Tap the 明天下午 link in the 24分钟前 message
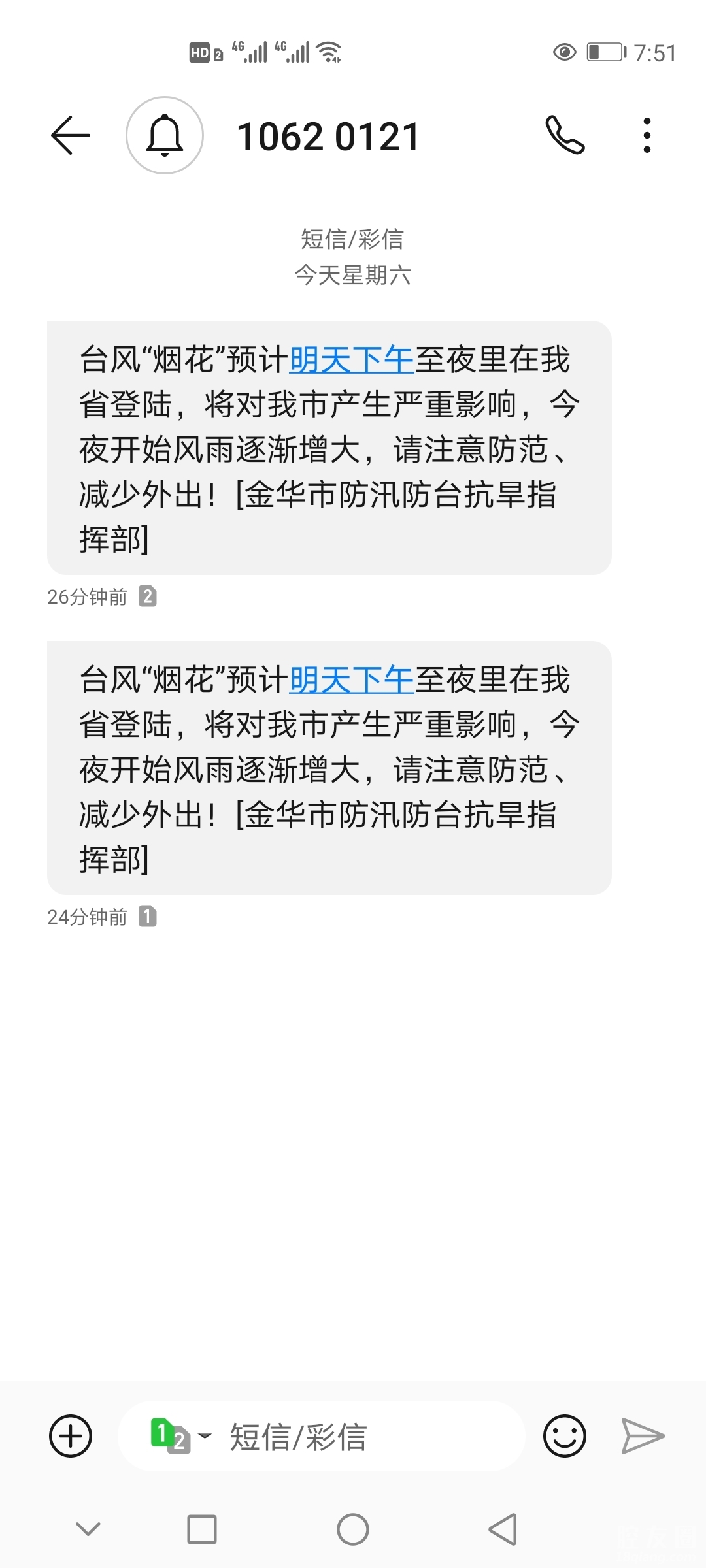The height and width of the screenshot is (1568, 706). pos(352,680)
